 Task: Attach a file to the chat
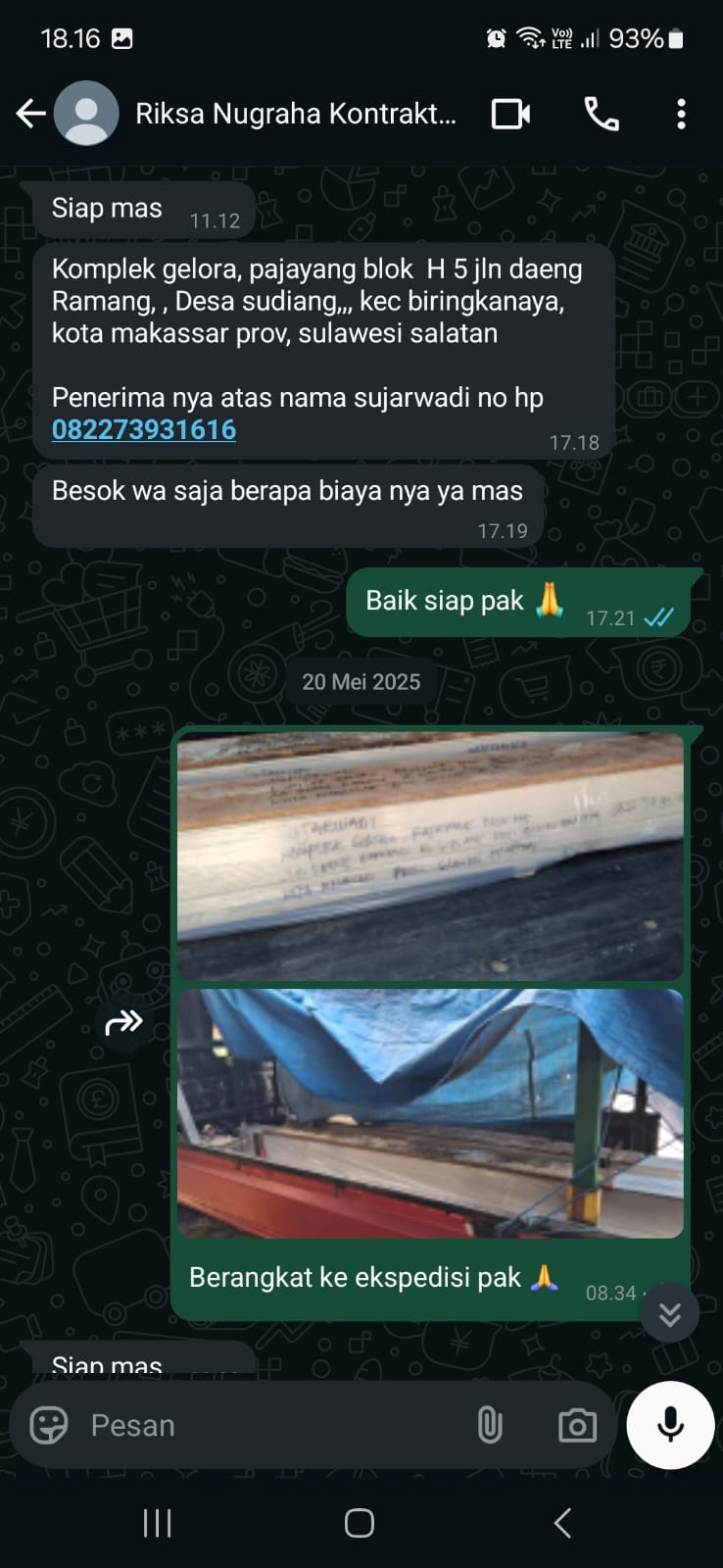tap(490, 1425)
